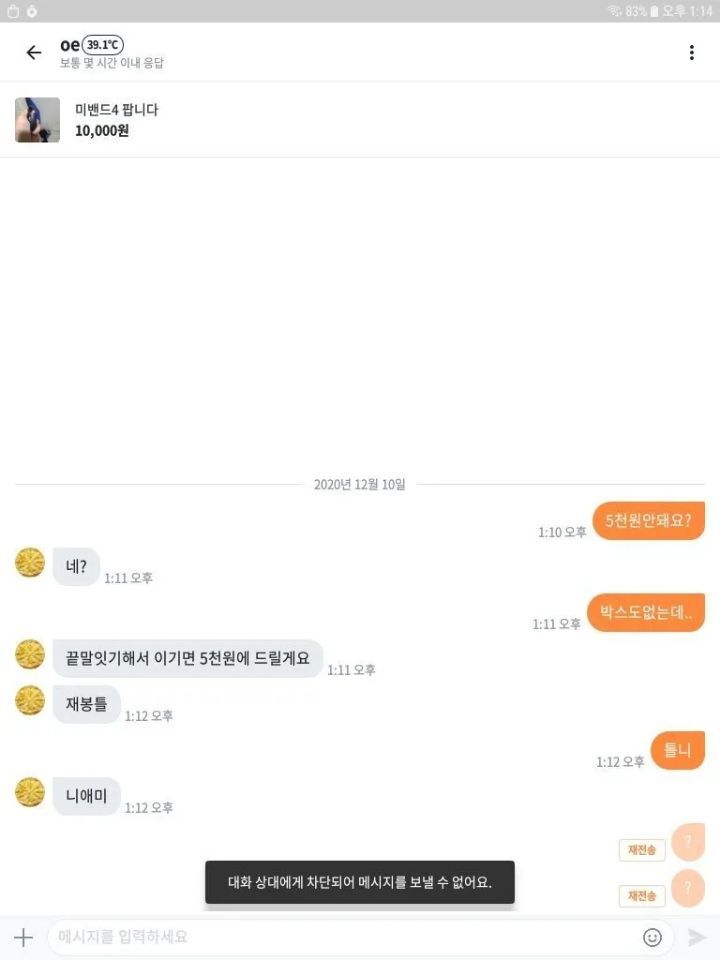Open the three-dot chat options menu
This screenshot has width=720, height=960.
click(x=691, y=52)
